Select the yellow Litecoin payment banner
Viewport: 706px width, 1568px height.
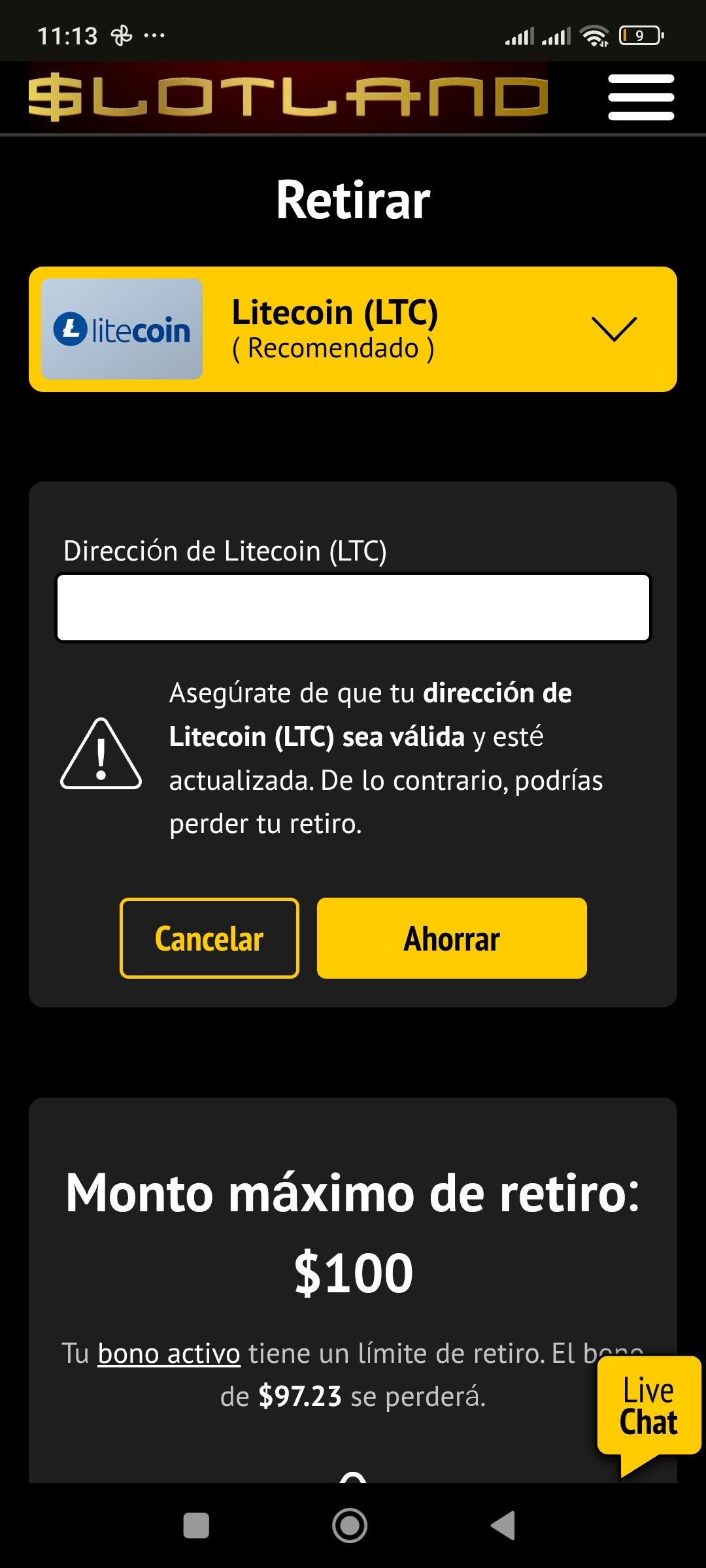pyautogui.click(x=353, y=328)
